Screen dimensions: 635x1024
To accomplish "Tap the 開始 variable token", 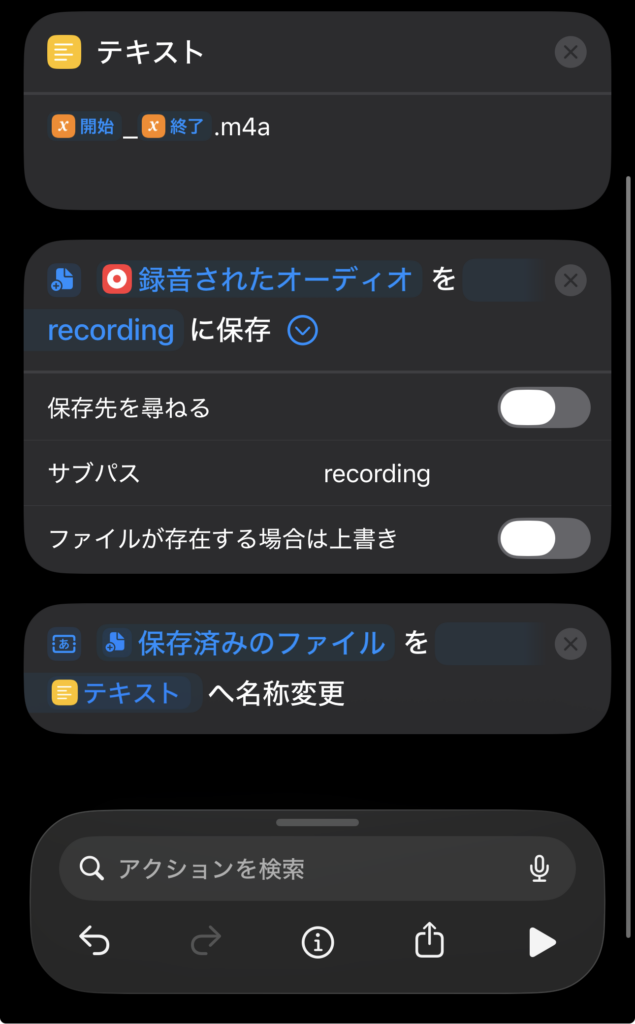I will [x=85, y=126].
